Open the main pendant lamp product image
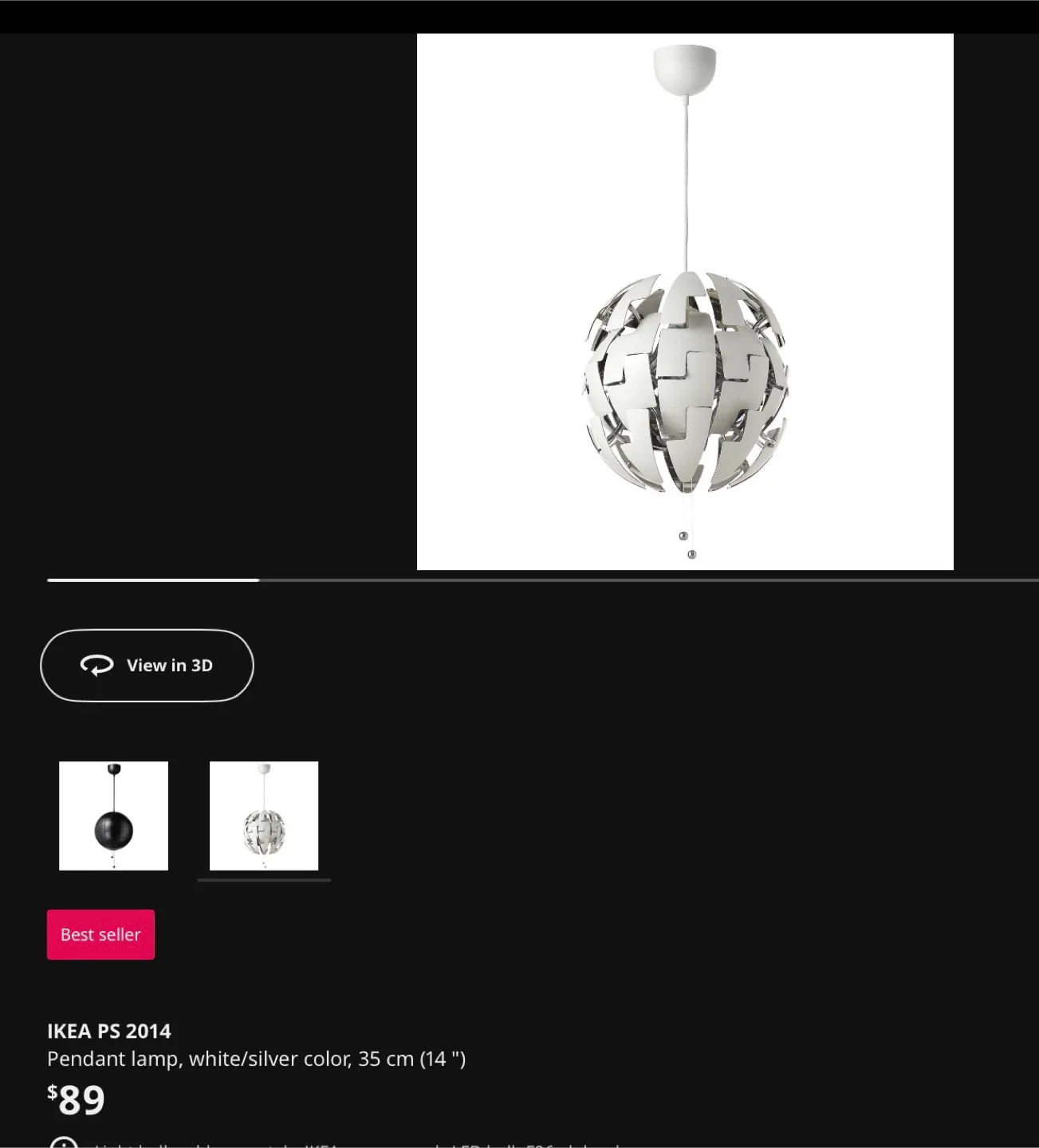 point(685,301)
